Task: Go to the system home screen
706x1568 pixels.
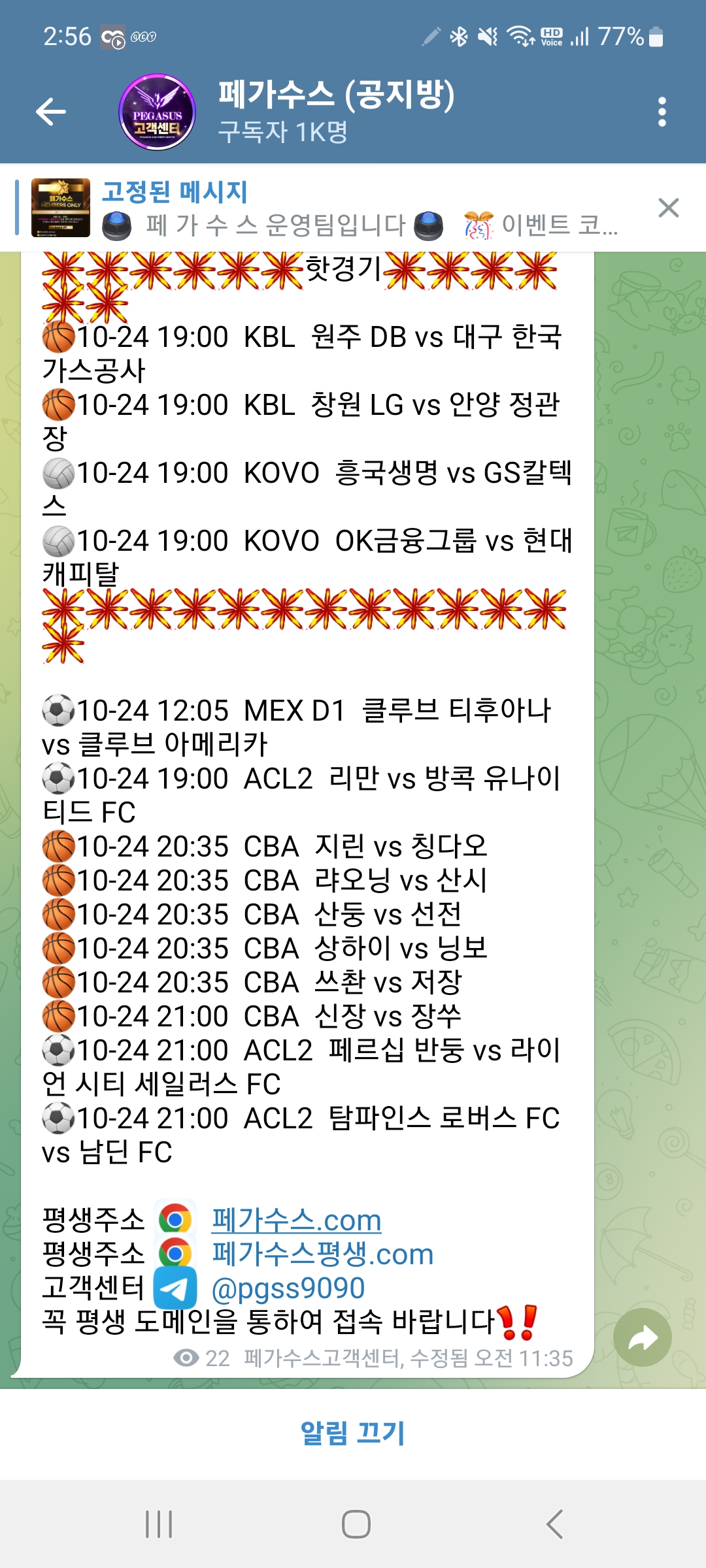Action: click(x=356, y=1524)
